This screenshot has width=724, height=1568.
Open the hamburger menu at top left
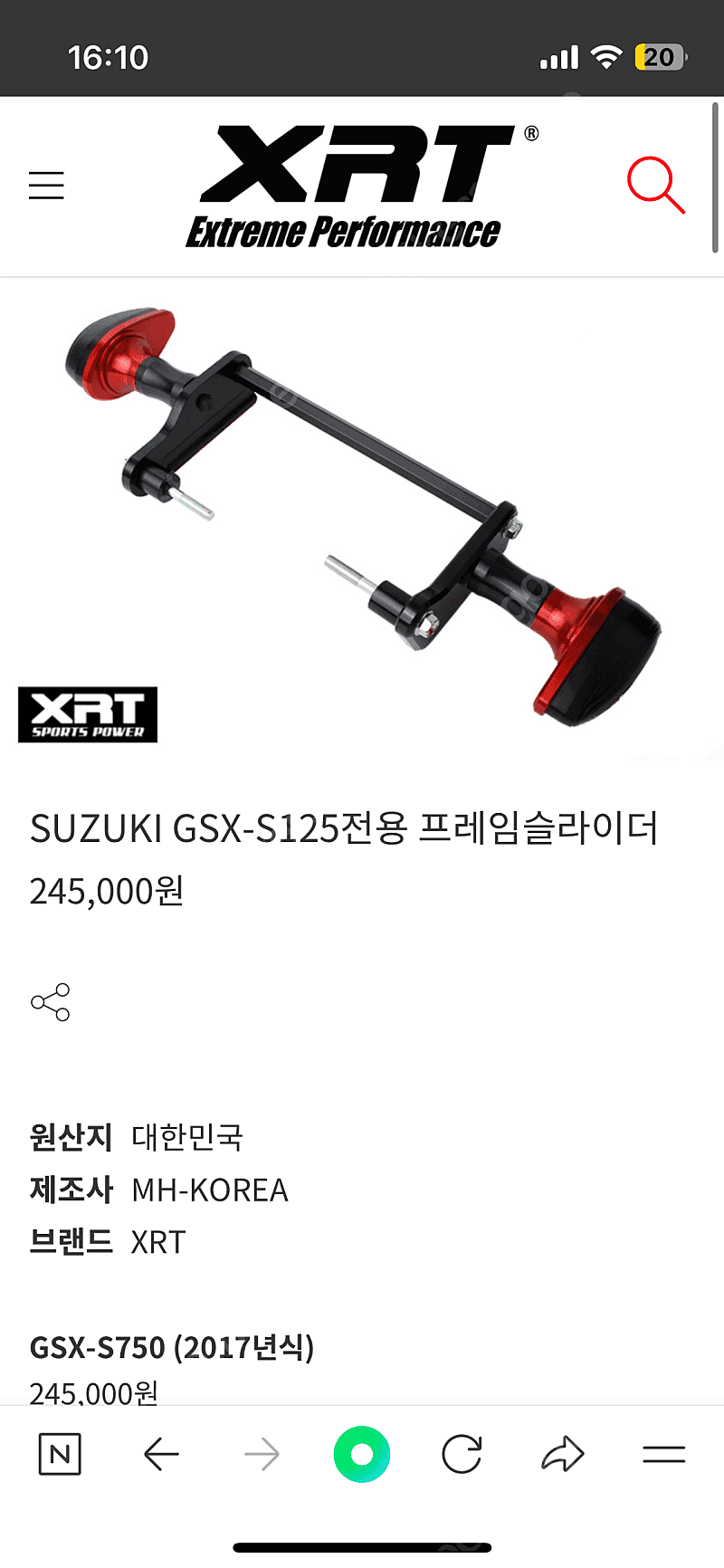[46, 186]
